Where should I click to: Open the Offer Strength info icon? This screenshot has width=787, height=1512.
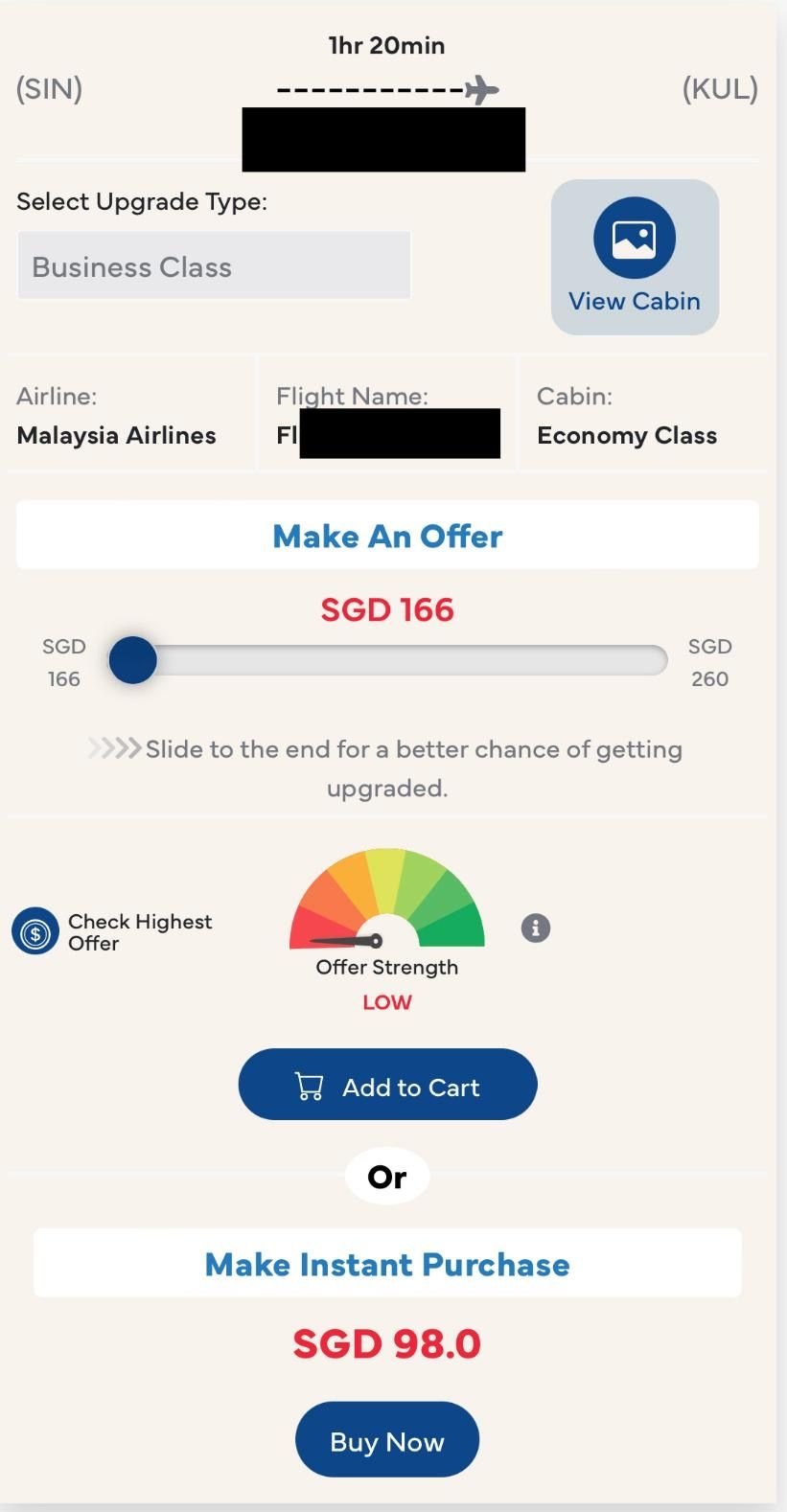[535, 928]
